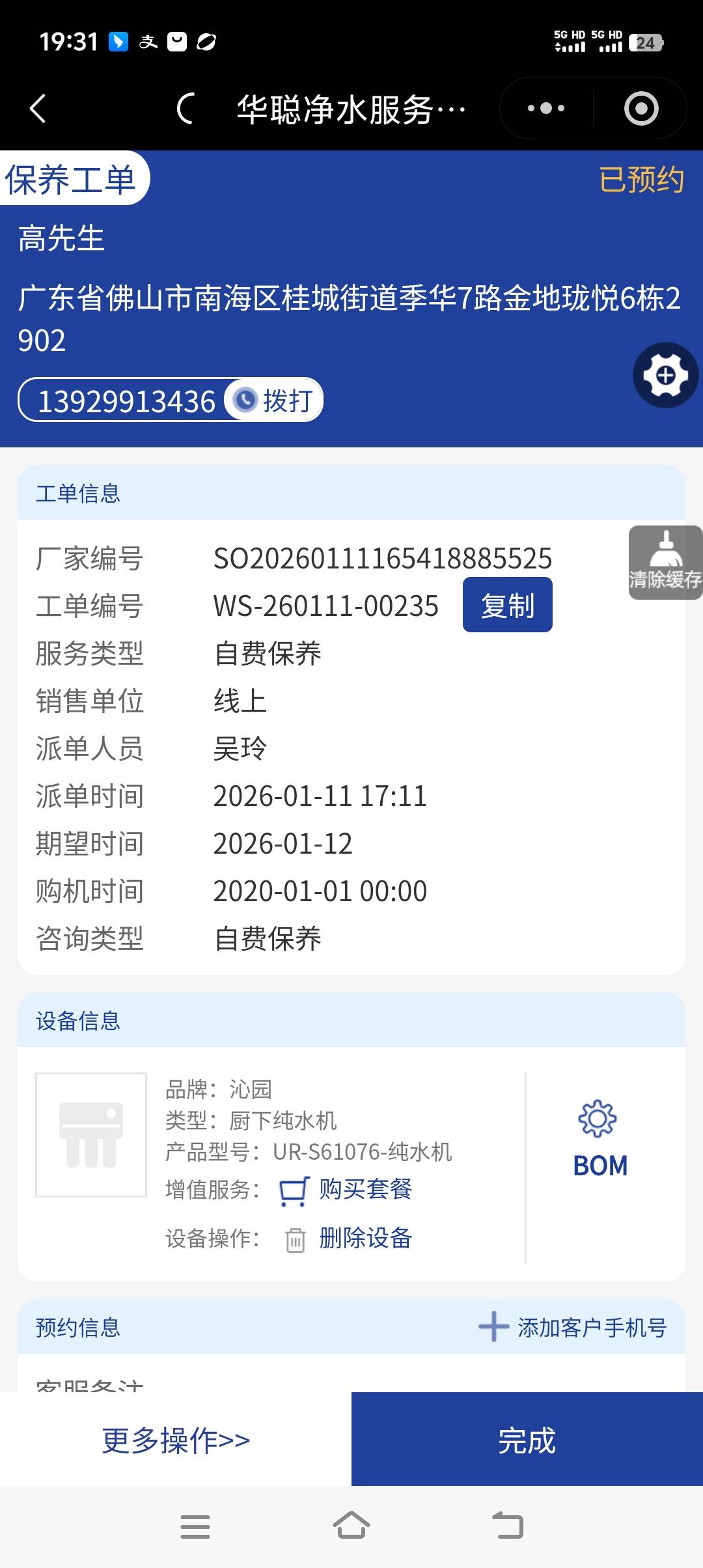This screenshot has height=1568, width=703.
Task: Open the mini program three-dot menu
Action: 545,108
